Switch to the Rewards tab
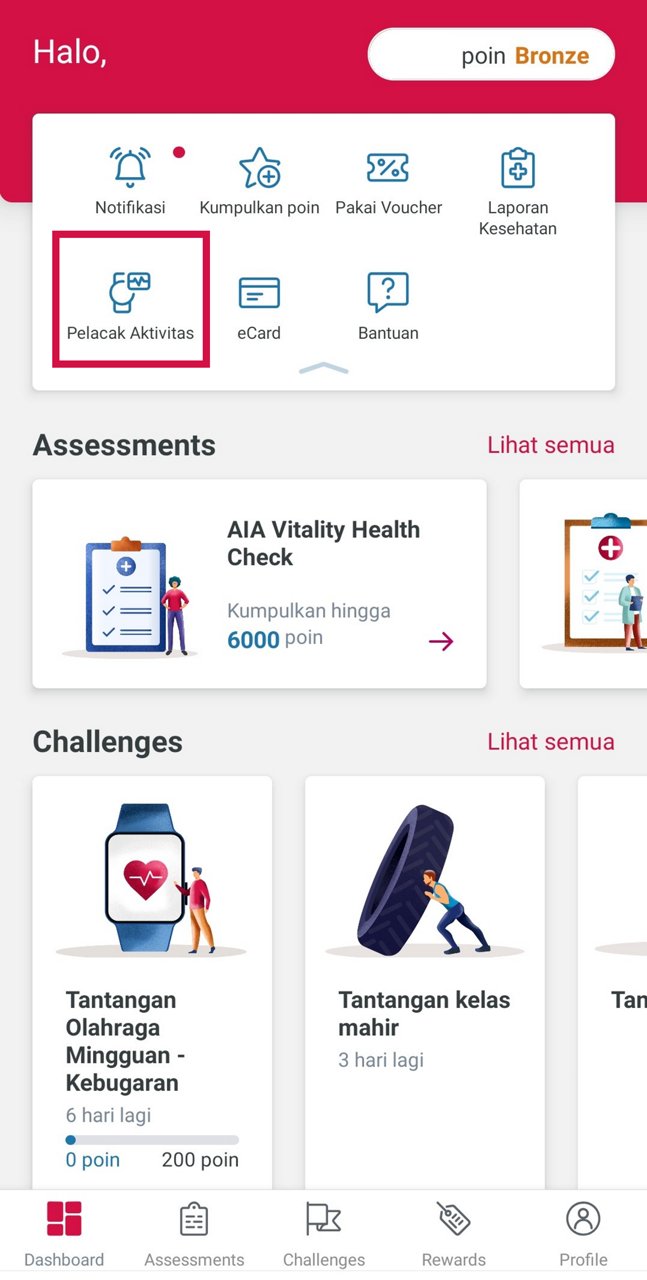Image resolution: width=647 pixels, height=1280 pixels. [x=453, y=1234]
